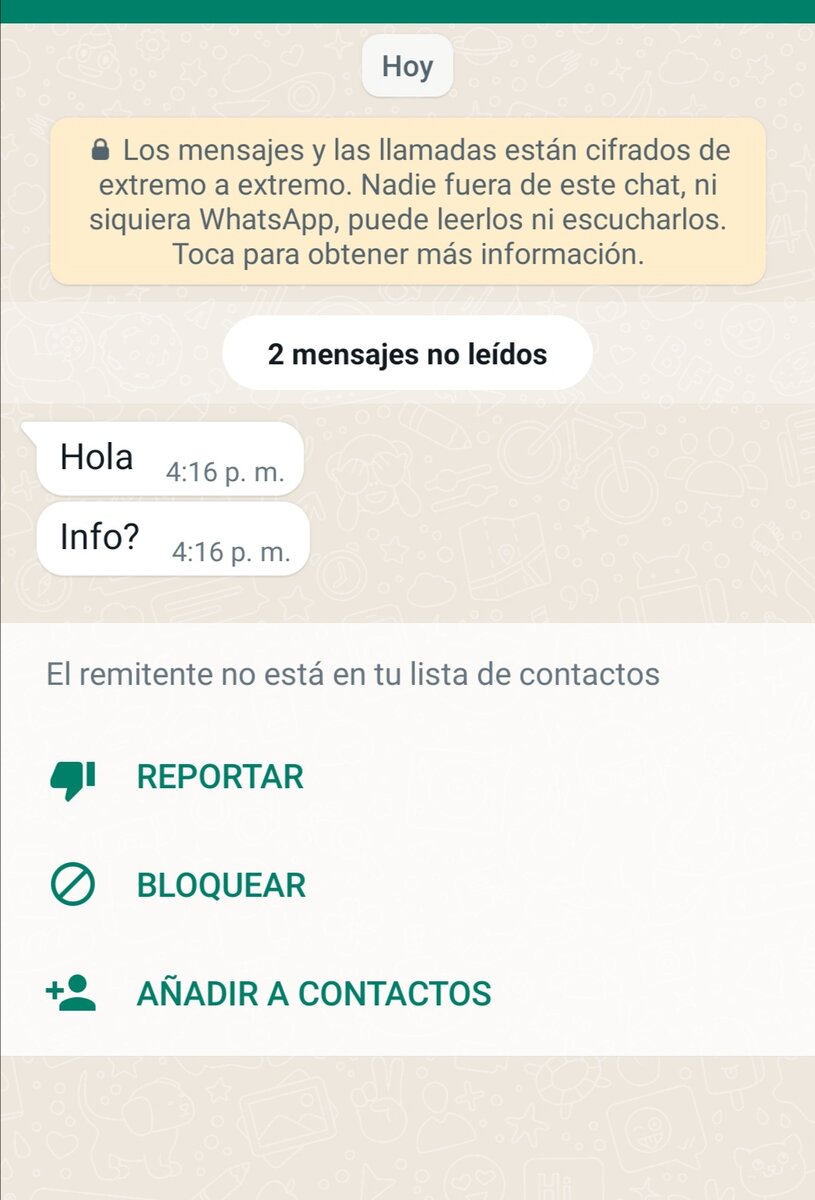Add sender via Añadir a contactos

click(x=313, y=993)
